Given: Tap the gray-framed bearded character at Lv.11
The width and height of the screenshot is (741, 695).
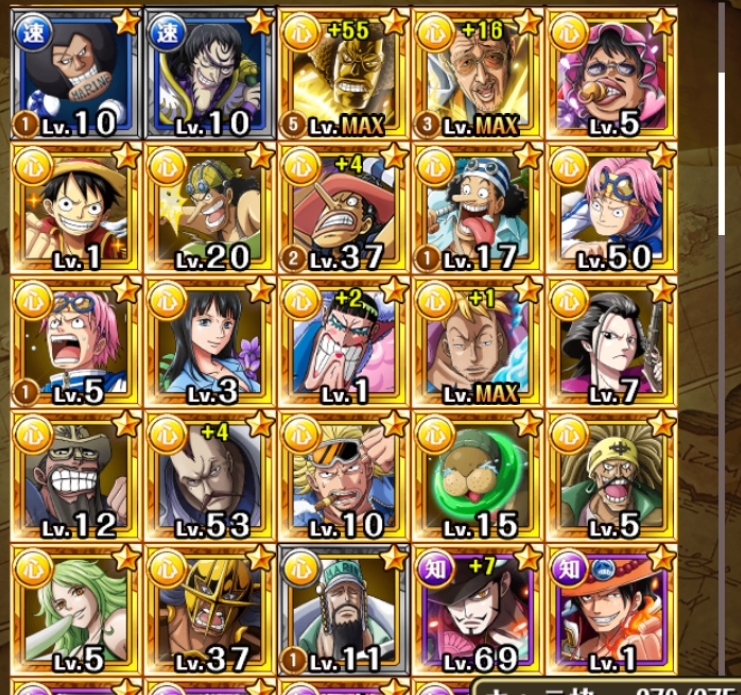Looking at the screenshot, I should click(x=342, y=608).
